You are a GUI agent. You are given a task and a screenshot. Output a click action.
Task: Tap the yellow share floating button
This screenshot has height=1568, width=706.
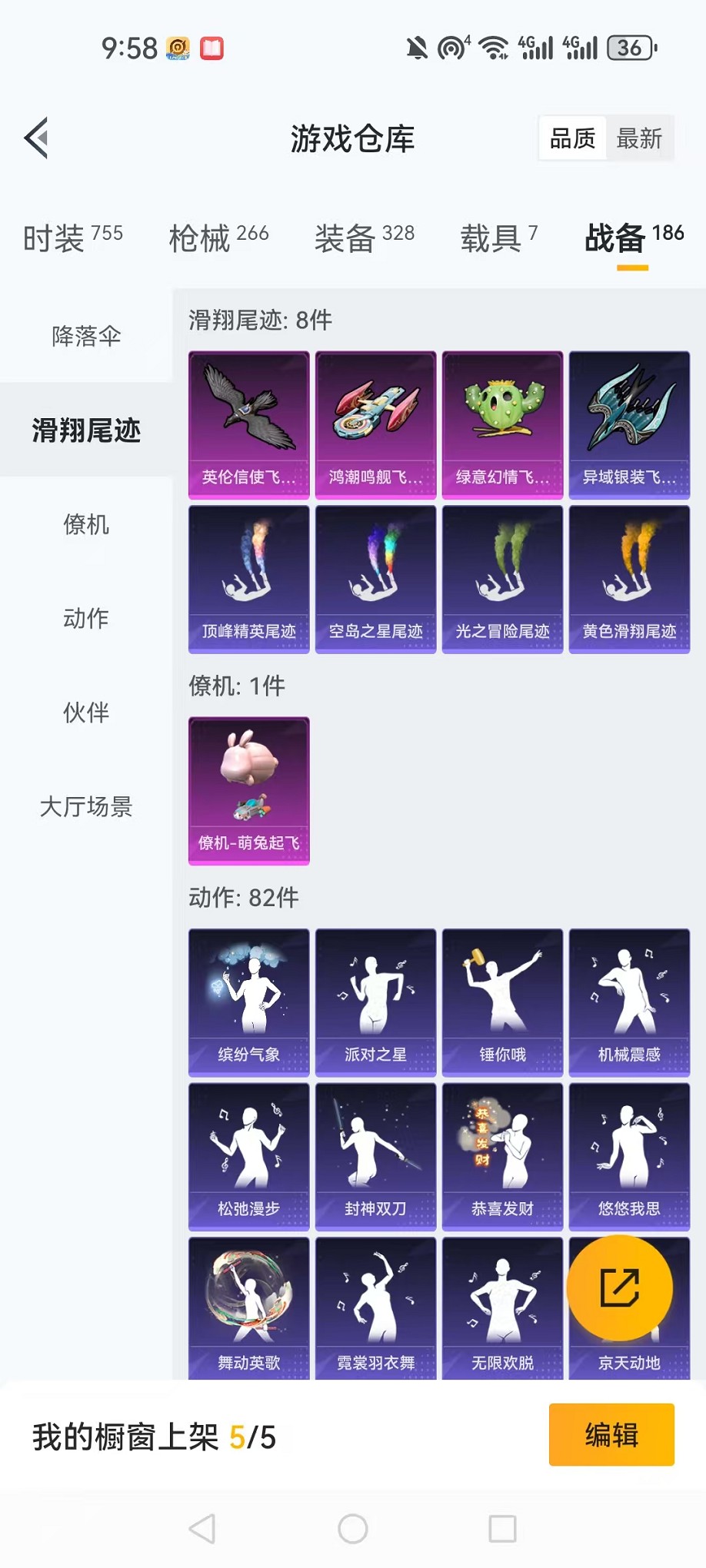coord(619,1288)
